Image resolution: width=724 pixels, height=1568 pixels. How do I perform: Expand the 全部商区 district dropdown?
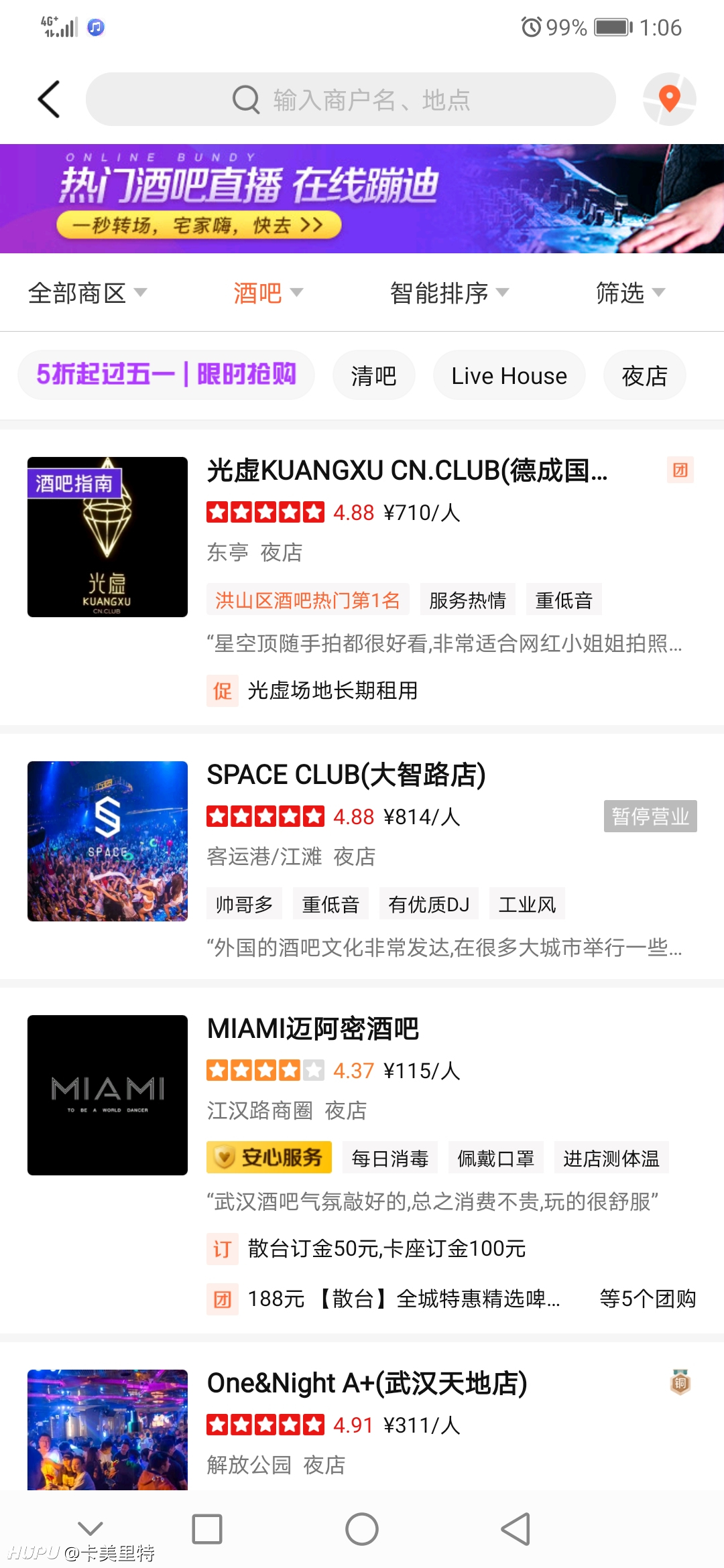87,293
